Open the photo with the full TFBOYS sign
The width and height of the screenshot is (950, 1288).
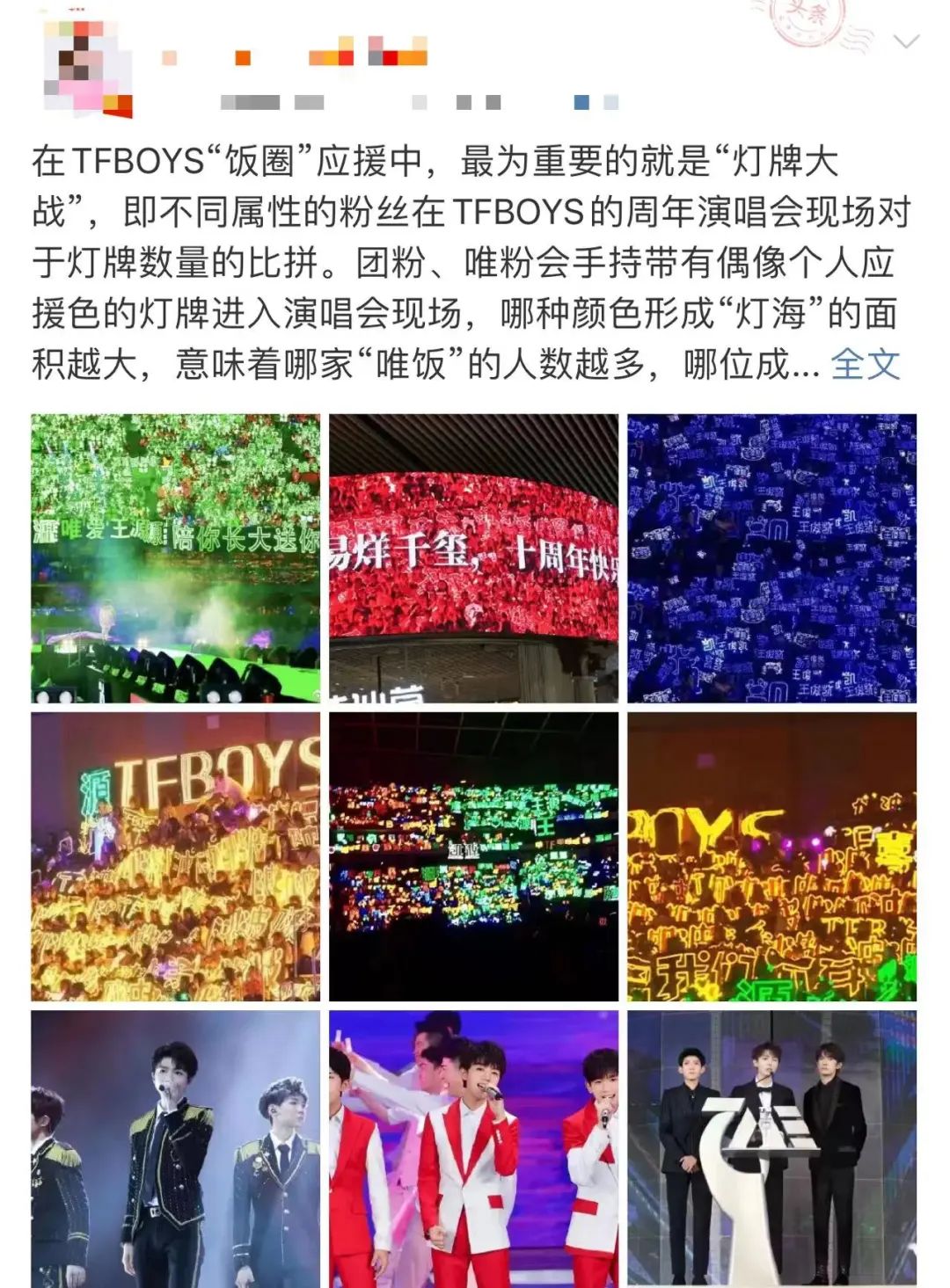(175, 856)
